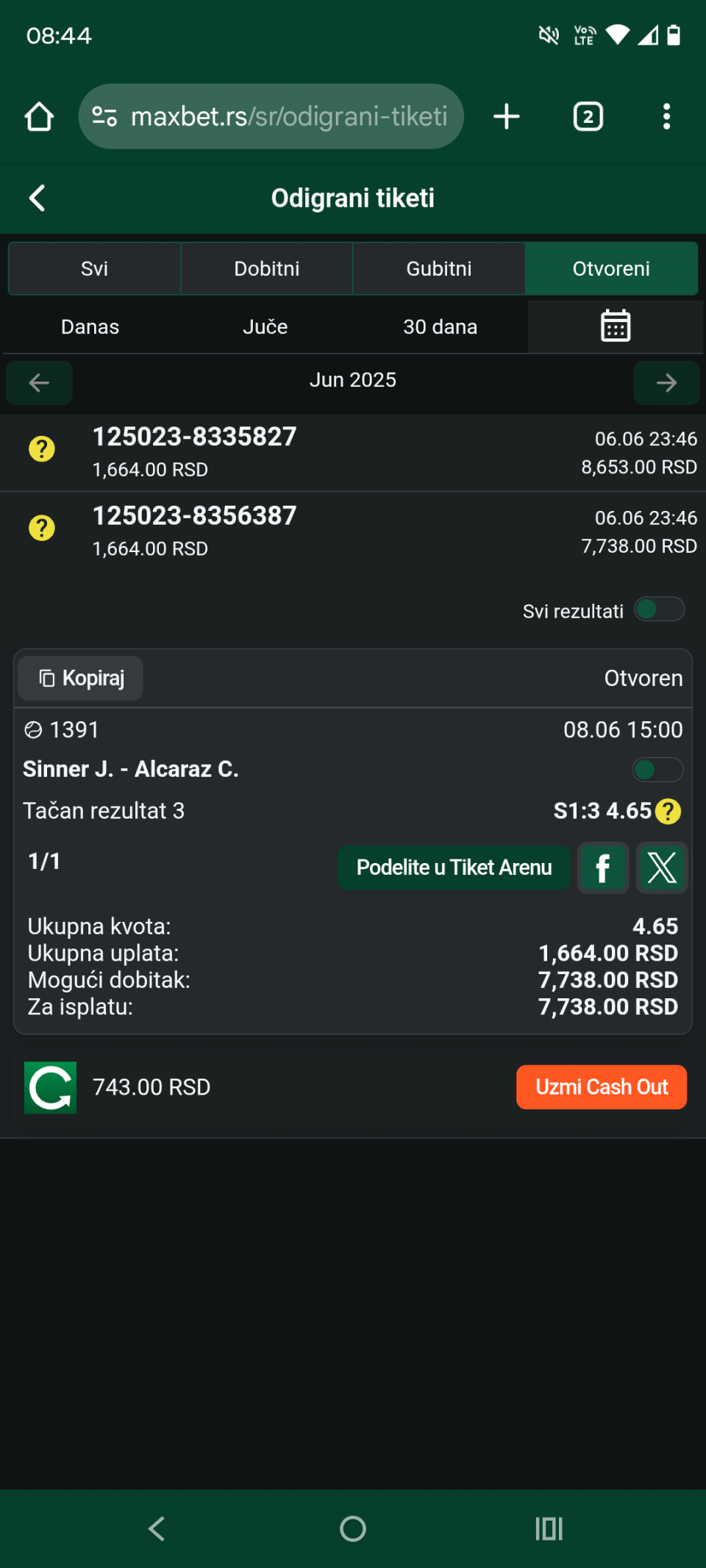Go to the previous month
706x1568 pixels.
click(39, 382)
